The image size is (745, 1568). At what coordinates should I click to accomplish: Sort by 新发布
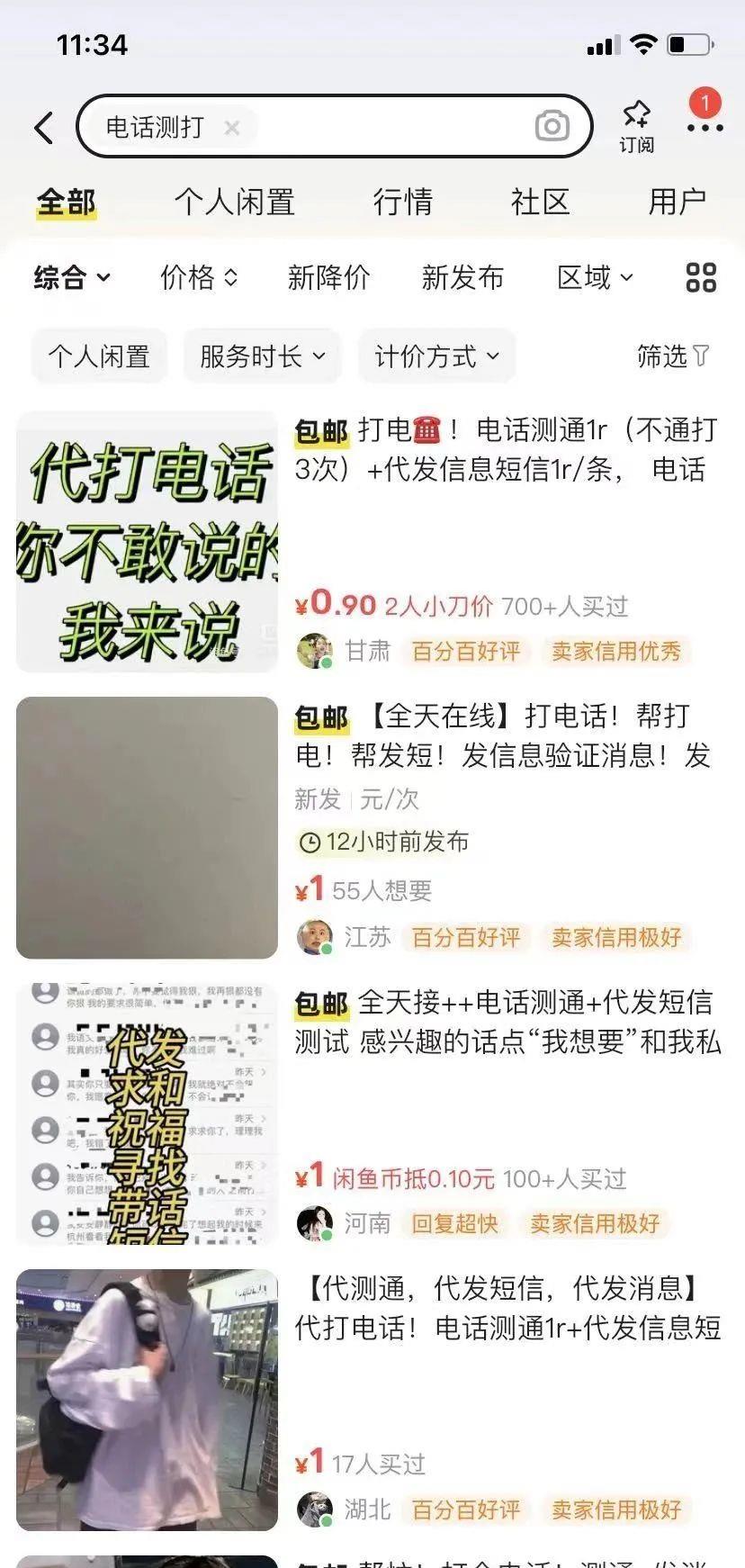pos(462,277)
